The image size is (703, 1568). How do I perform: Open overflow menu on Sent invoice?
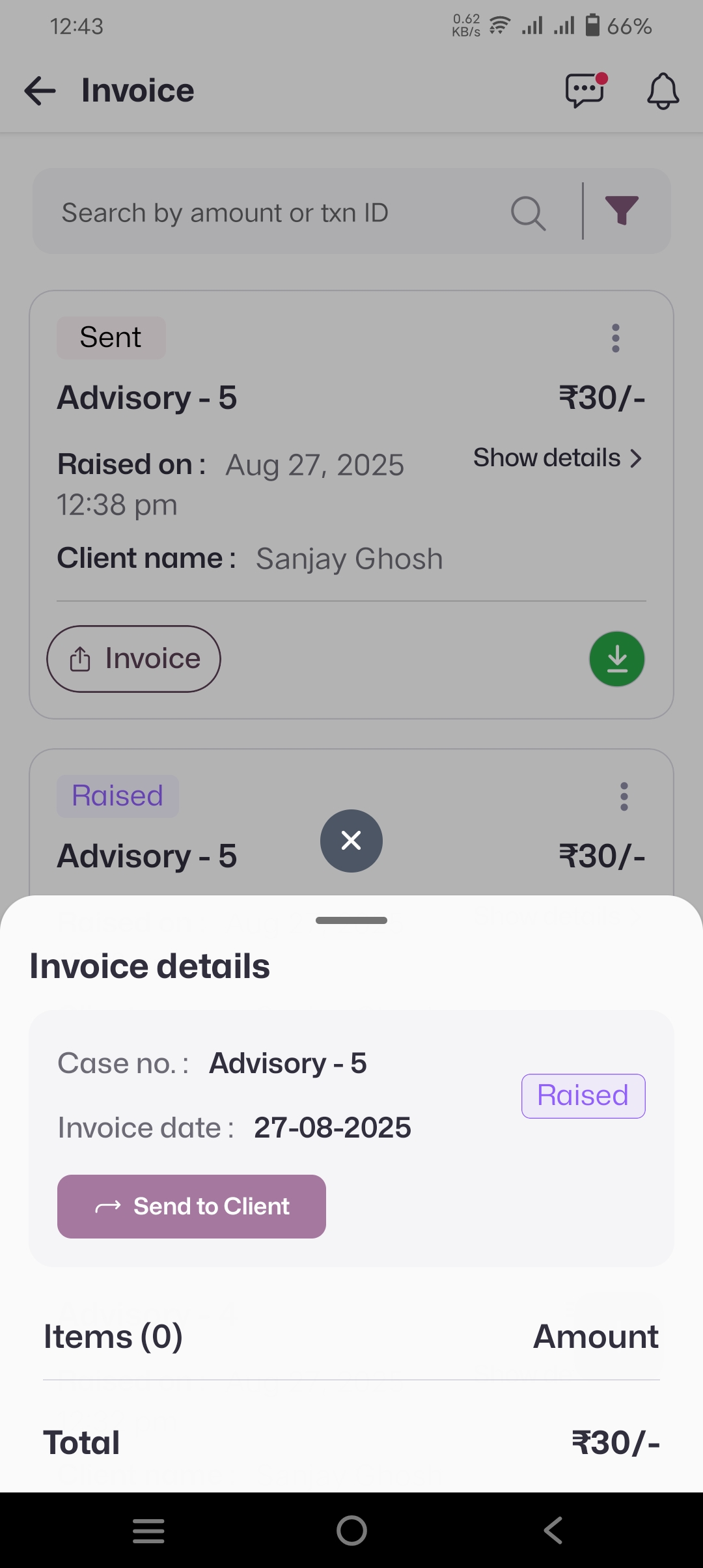click(616, 338)
